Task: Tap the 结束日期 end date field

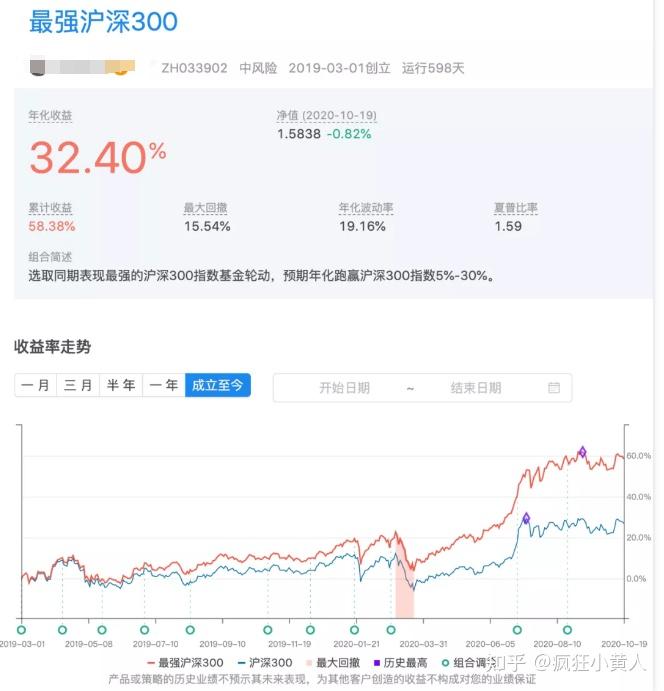Action: [x=476, y=388]
